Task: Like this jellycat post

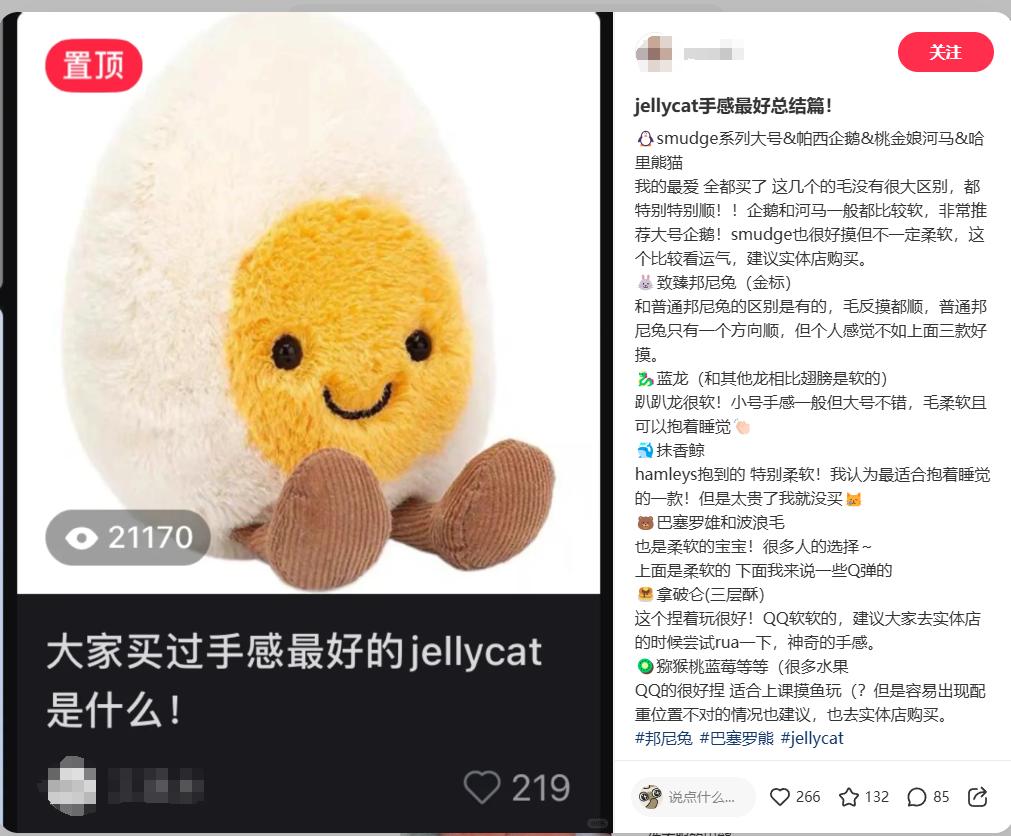Action: [x=781, y=796]
